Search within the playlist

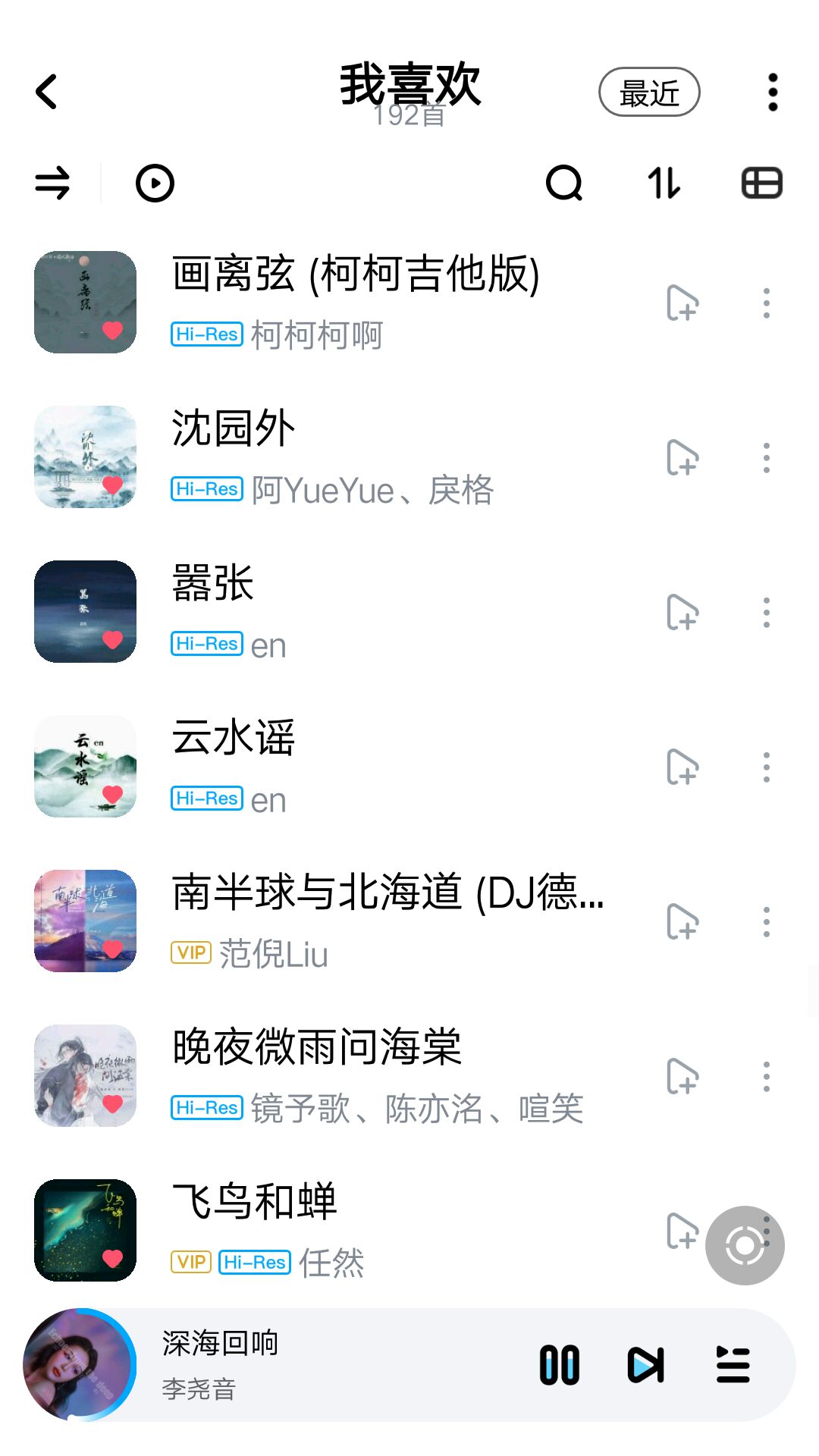tap(564, 184)
